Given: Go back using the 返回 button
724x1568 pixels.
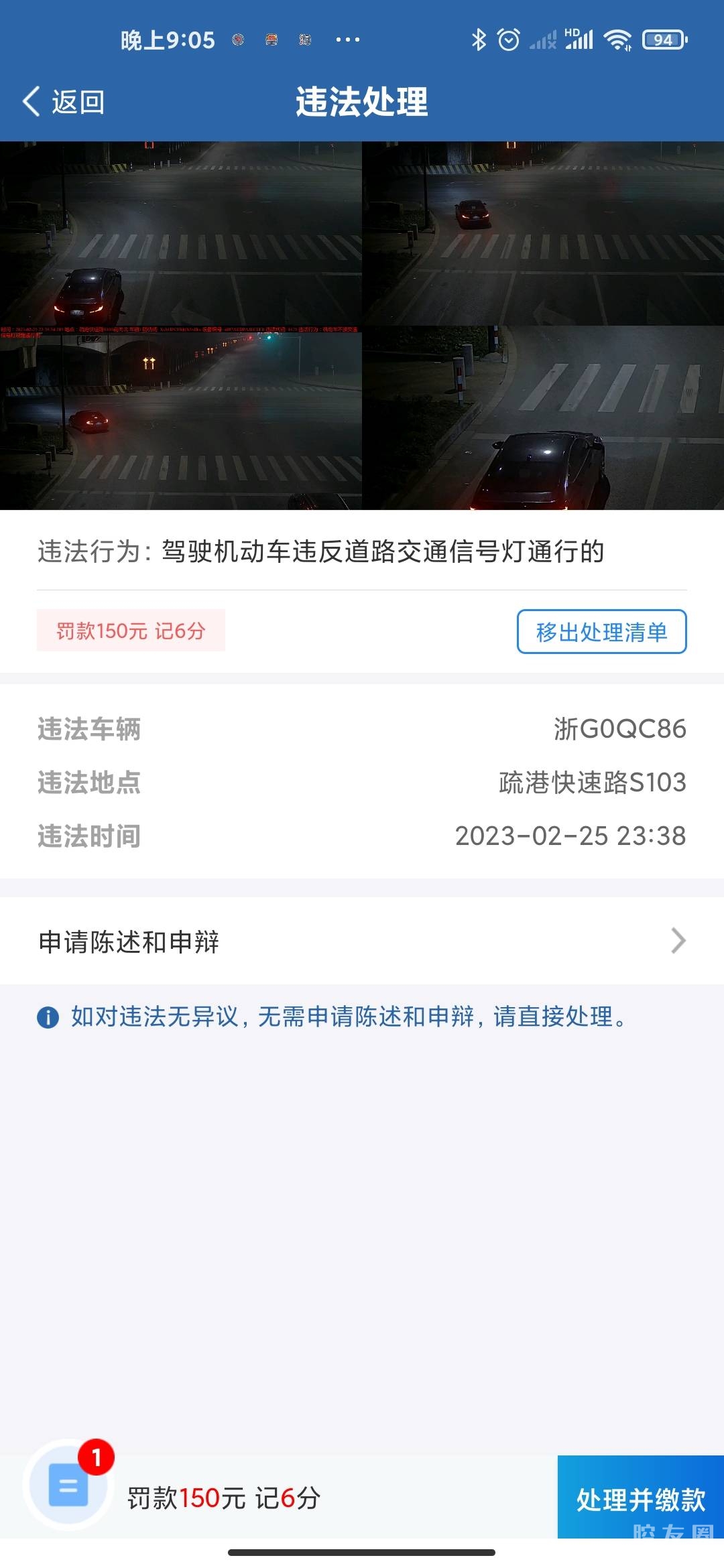Looking at the screenshot, I should tap(64, 102).
